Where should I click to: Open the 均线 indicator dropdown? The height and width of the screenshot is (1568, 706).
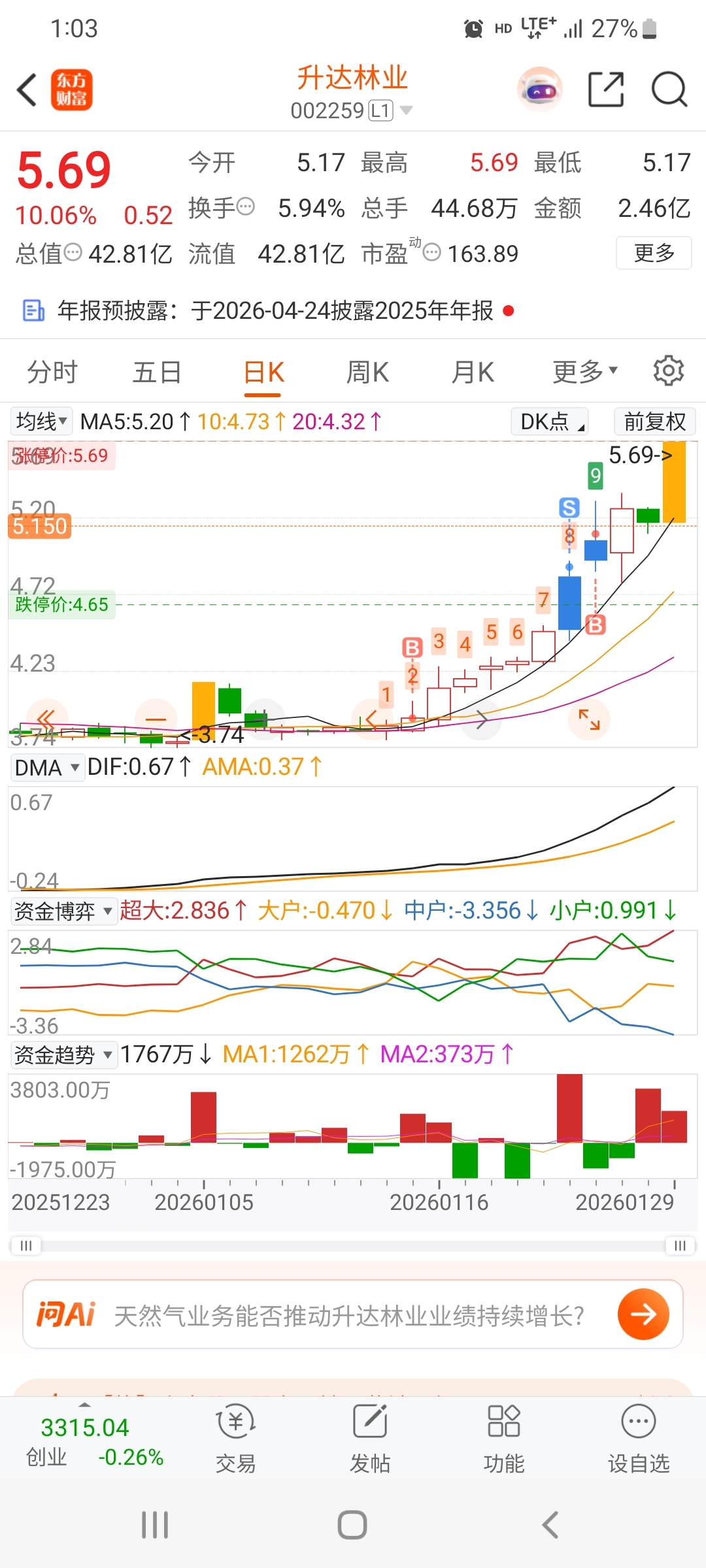[x=42, y=421]
